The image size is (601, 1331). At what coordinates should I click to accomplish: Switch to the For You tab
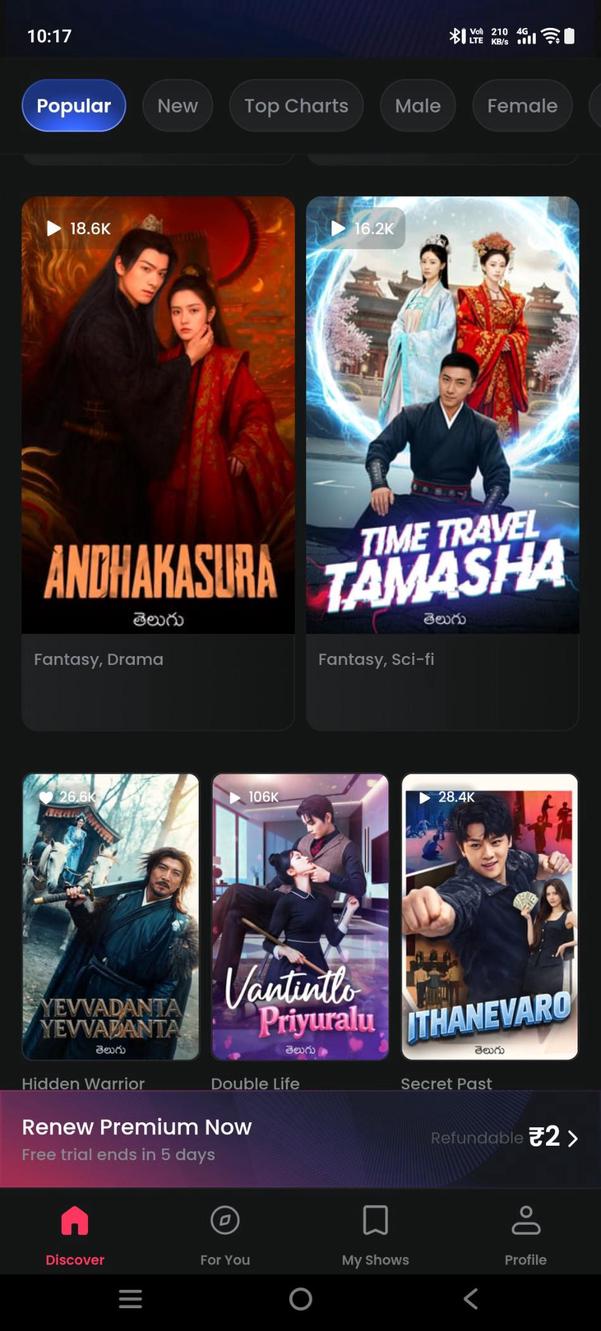pyautogui.click(x=225, y=1235)
